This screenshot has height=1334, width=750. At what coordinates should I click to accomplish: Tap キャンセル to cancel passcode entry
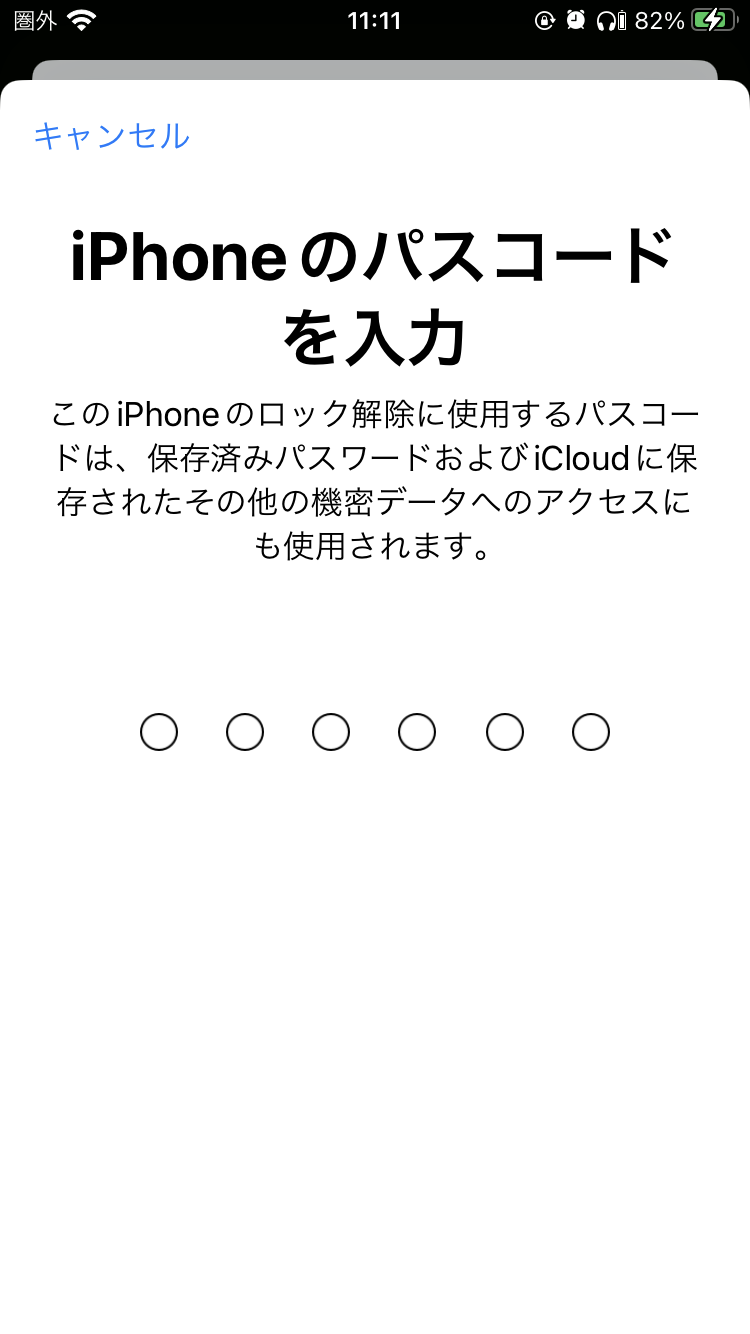tap(111, 135)
